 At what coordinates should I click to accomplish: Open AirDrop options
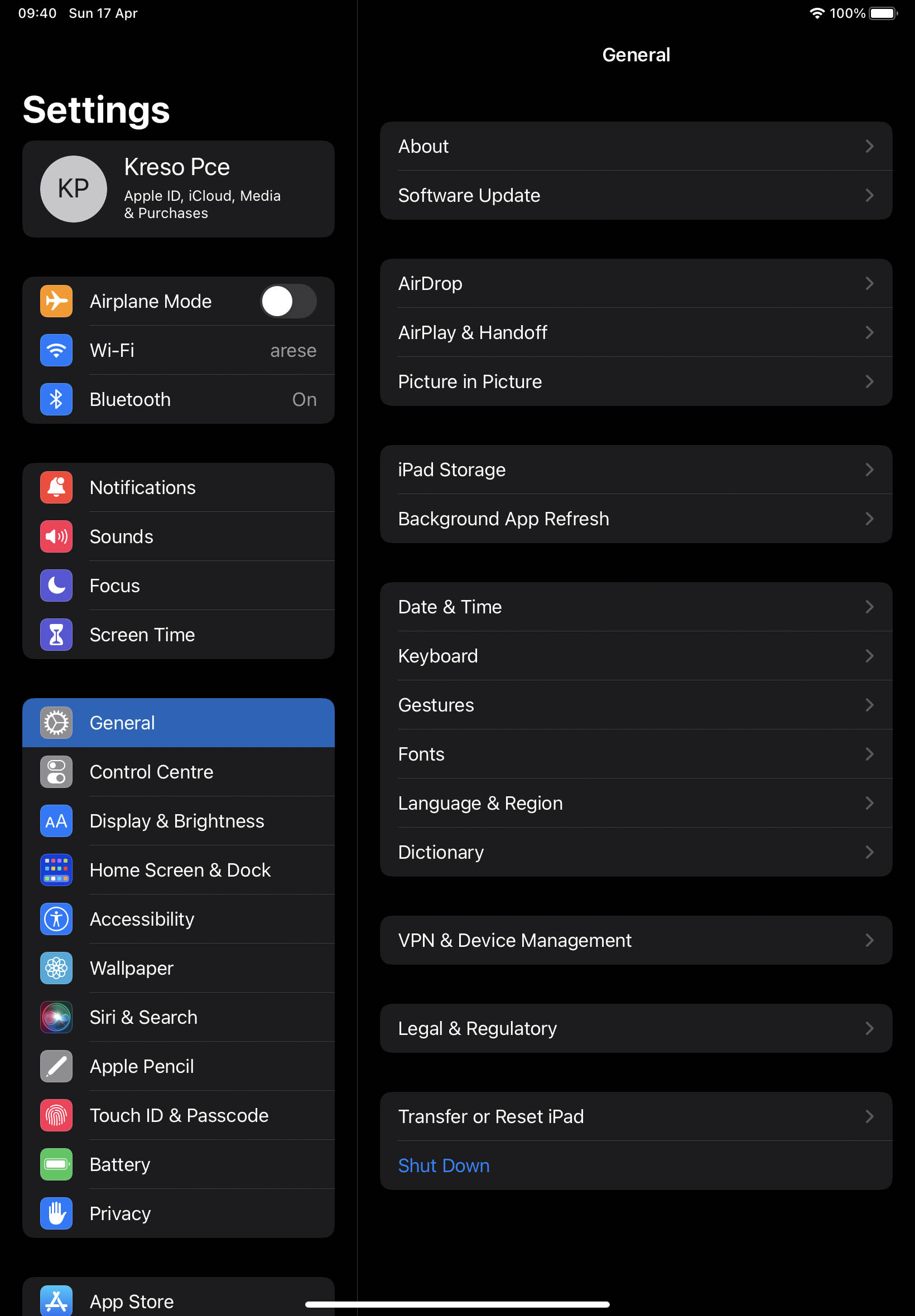636,284
